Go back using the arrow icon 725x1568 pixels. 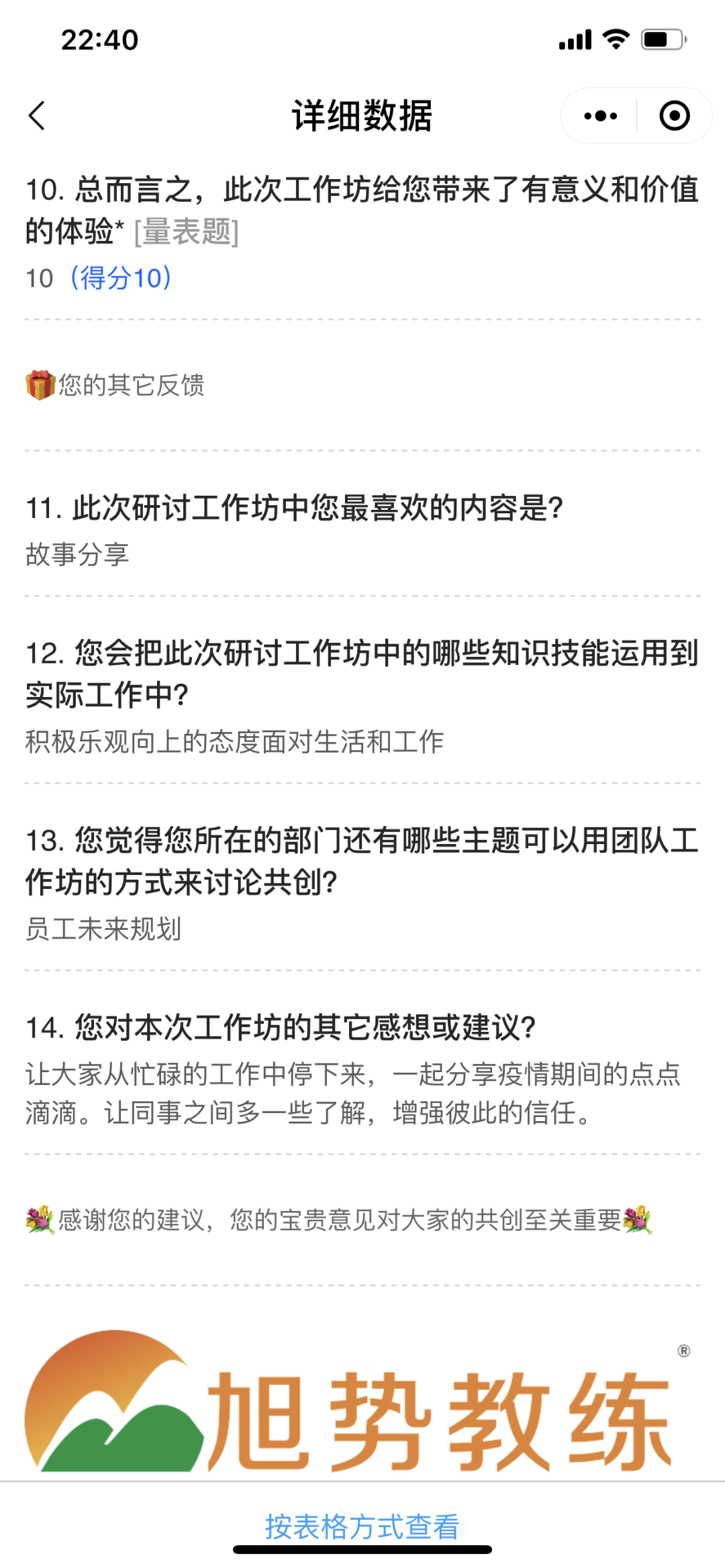point(38,115)
